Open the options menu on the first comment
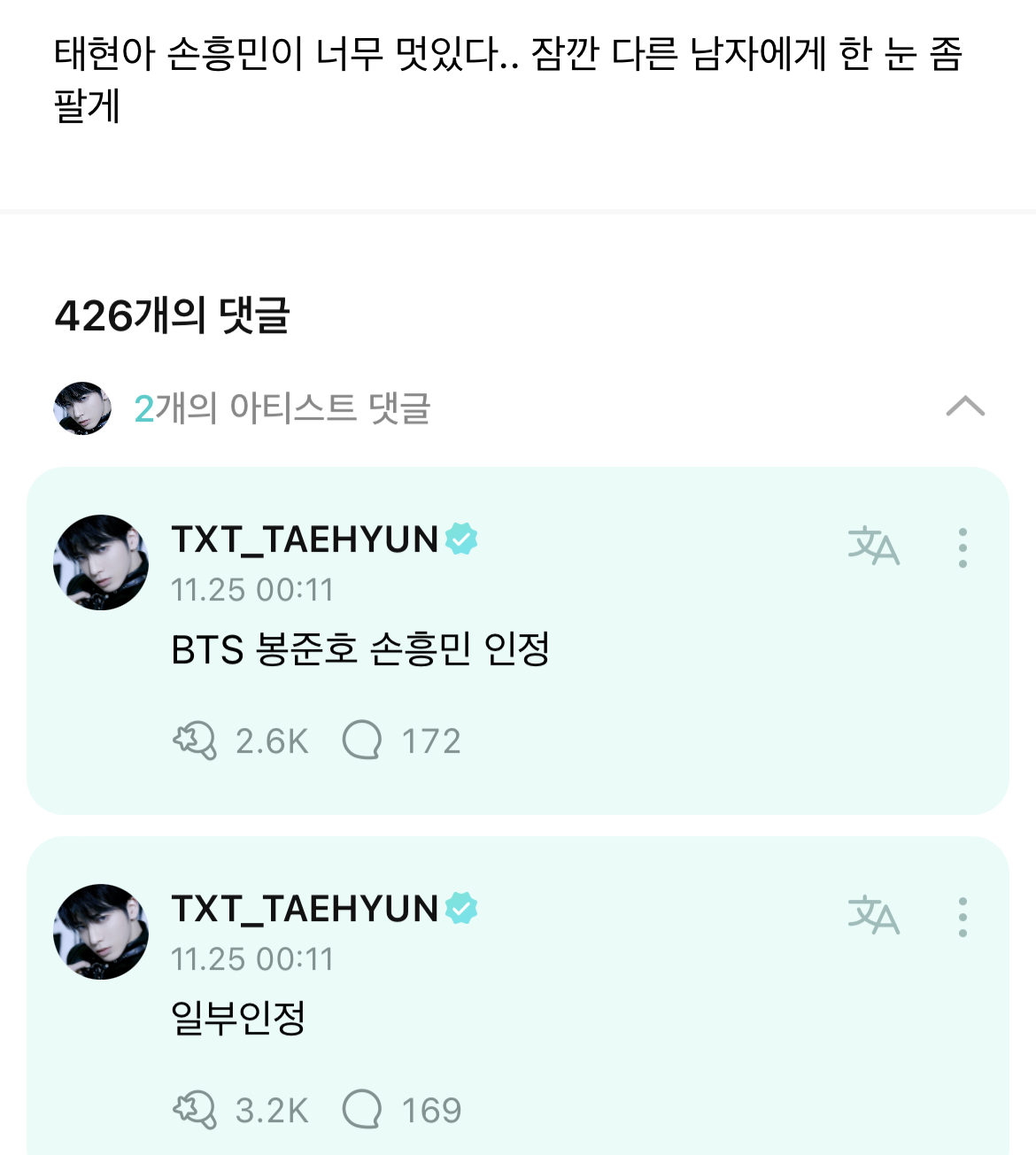1036x1155 pixels. pos(963,548)
